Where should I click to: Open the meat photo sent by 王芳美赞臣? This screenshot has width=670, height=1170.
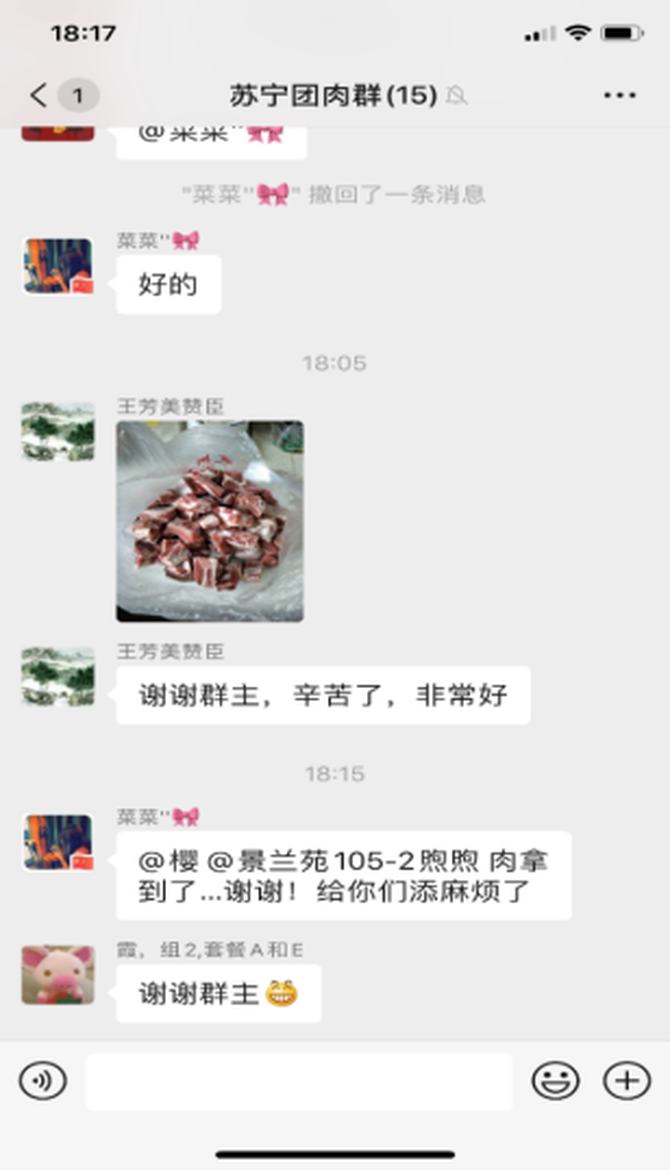pos(210,521)
